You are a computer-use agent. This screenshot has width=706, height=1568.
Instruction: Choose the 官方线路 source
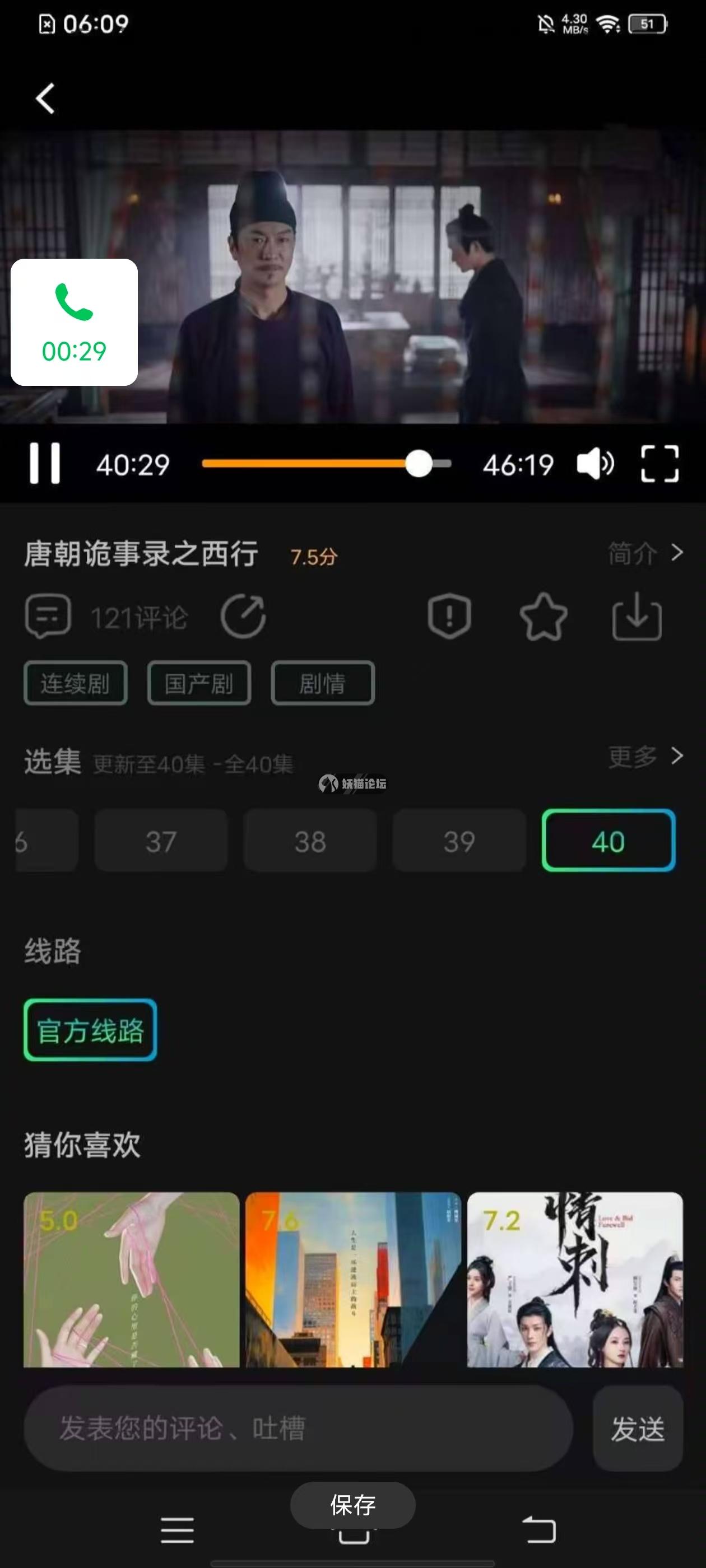[x=90, y=1030]
